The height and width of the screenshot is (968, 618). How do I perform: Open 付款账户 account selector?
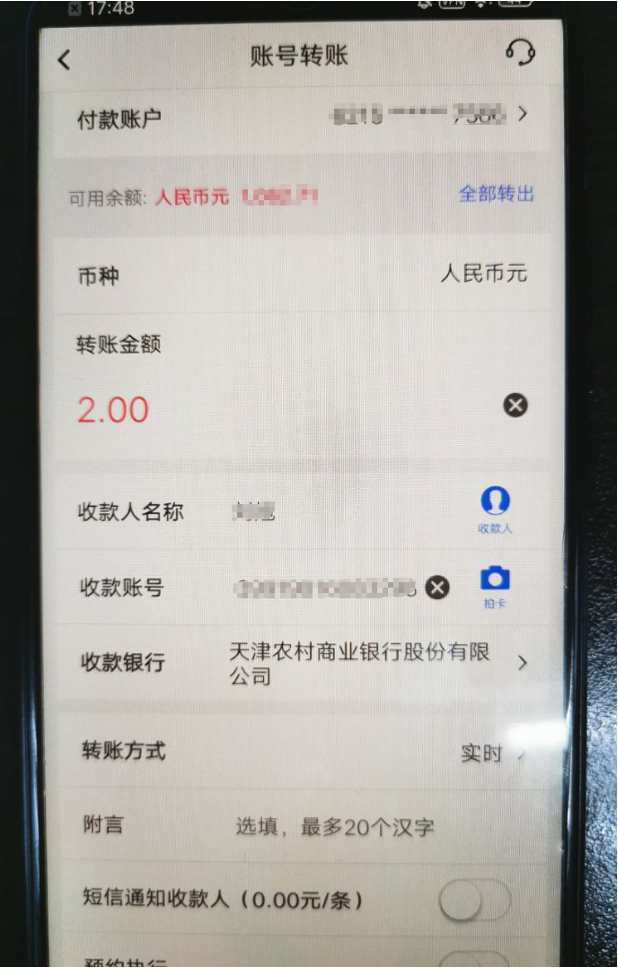pyautogui.click(x=430, y=116)
